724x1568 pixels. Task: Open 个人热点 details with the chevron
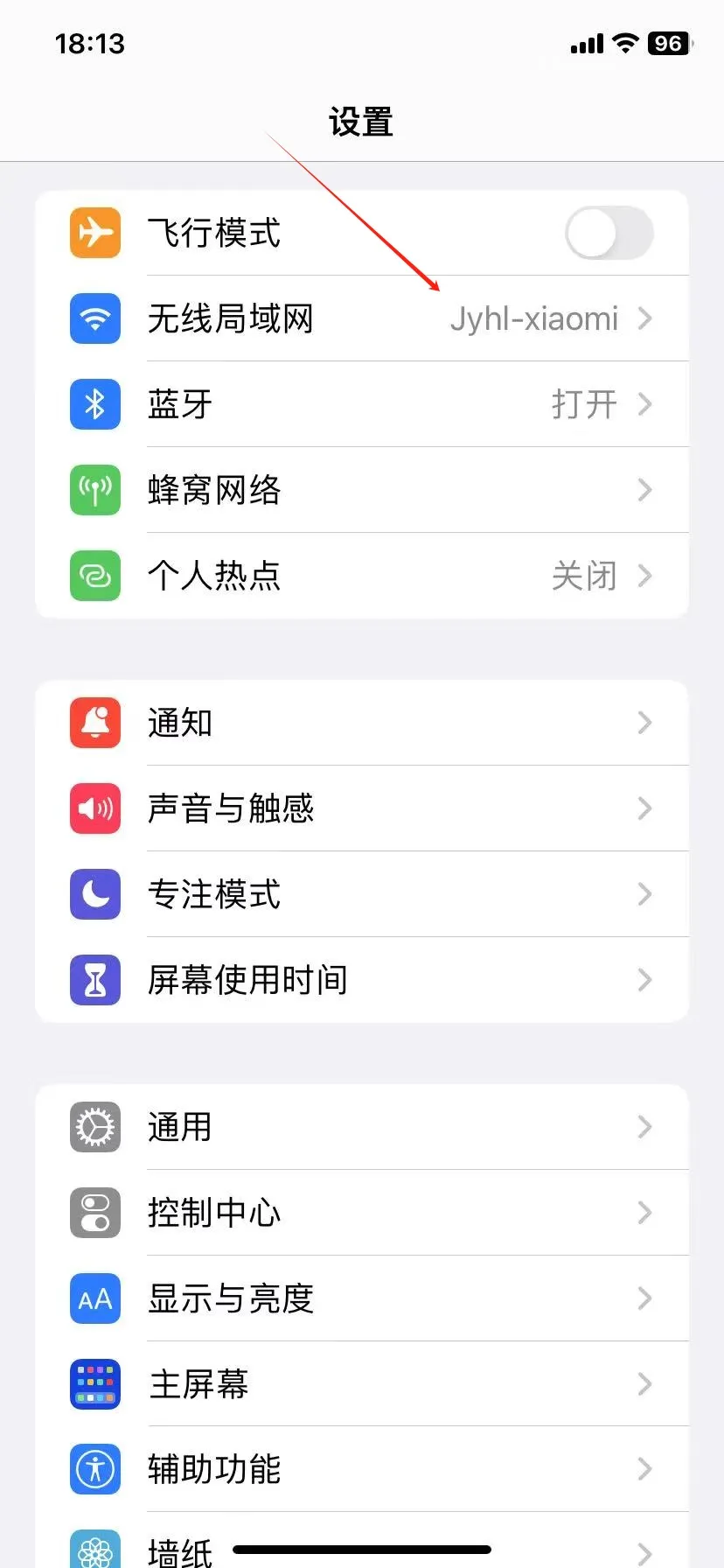(x=645, y=576)
